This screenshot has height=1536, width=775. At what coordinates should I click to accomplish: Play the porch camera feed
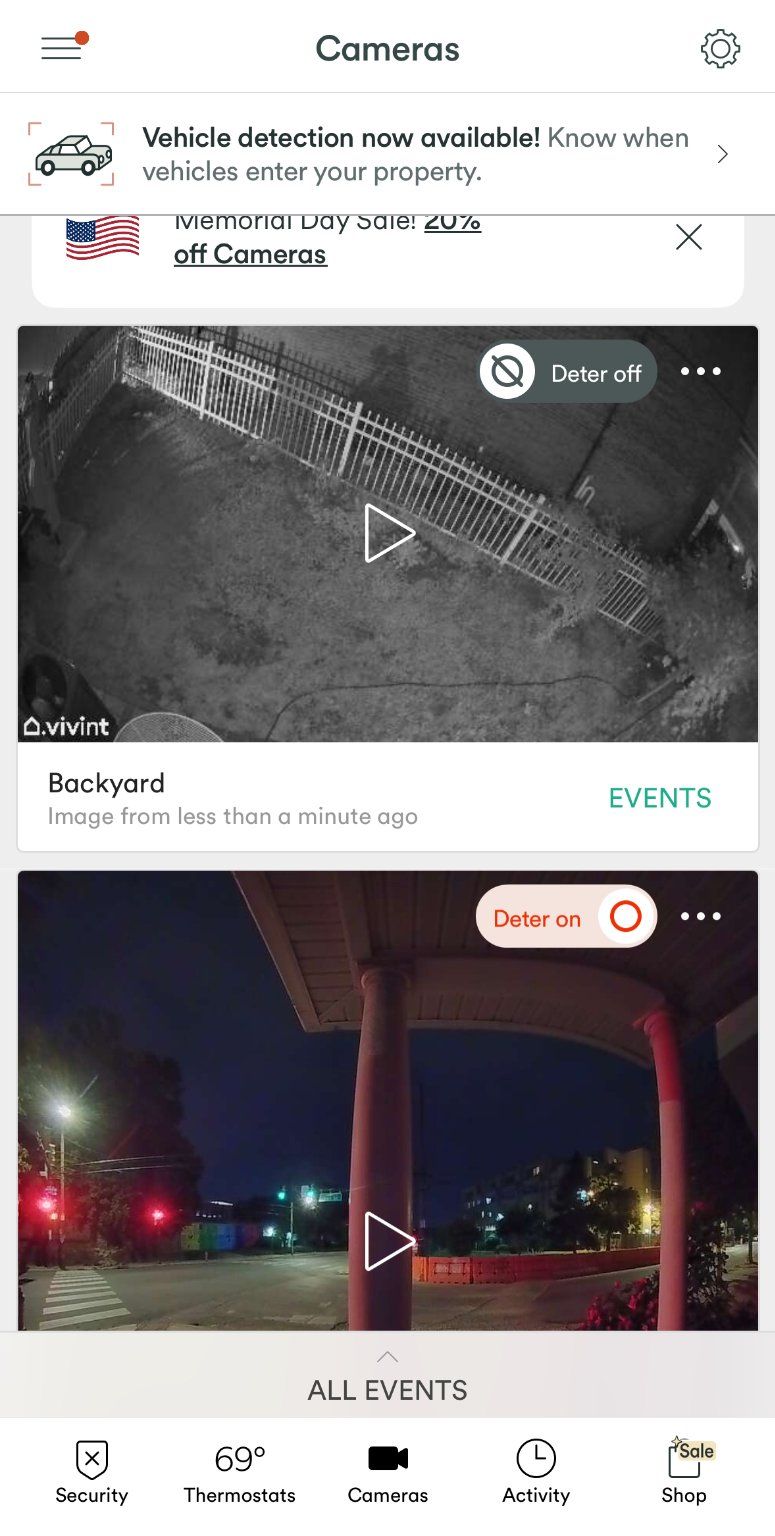coord(388,1241)
